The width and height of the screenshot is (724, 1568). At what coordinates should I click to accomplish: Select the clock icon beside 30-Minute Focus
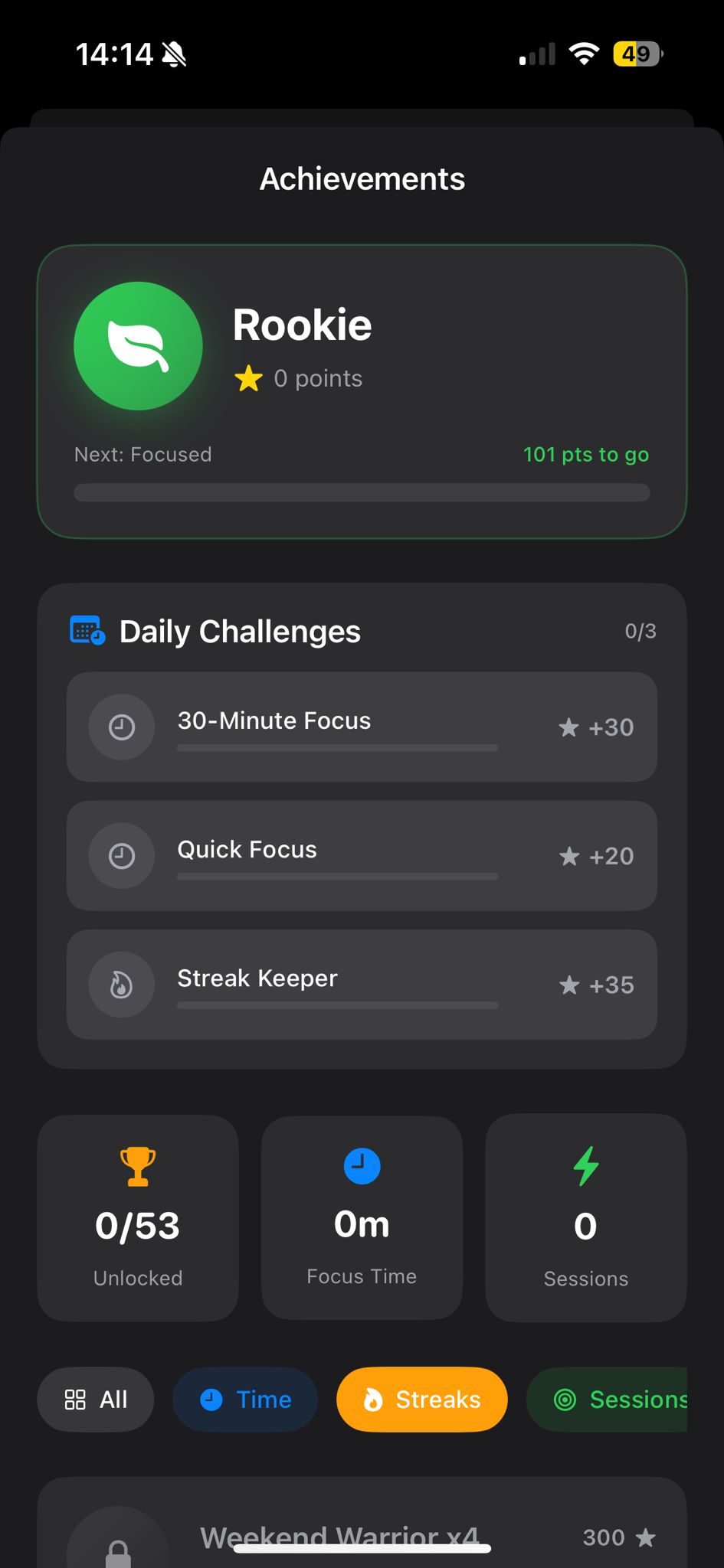[x=121, y=727]
